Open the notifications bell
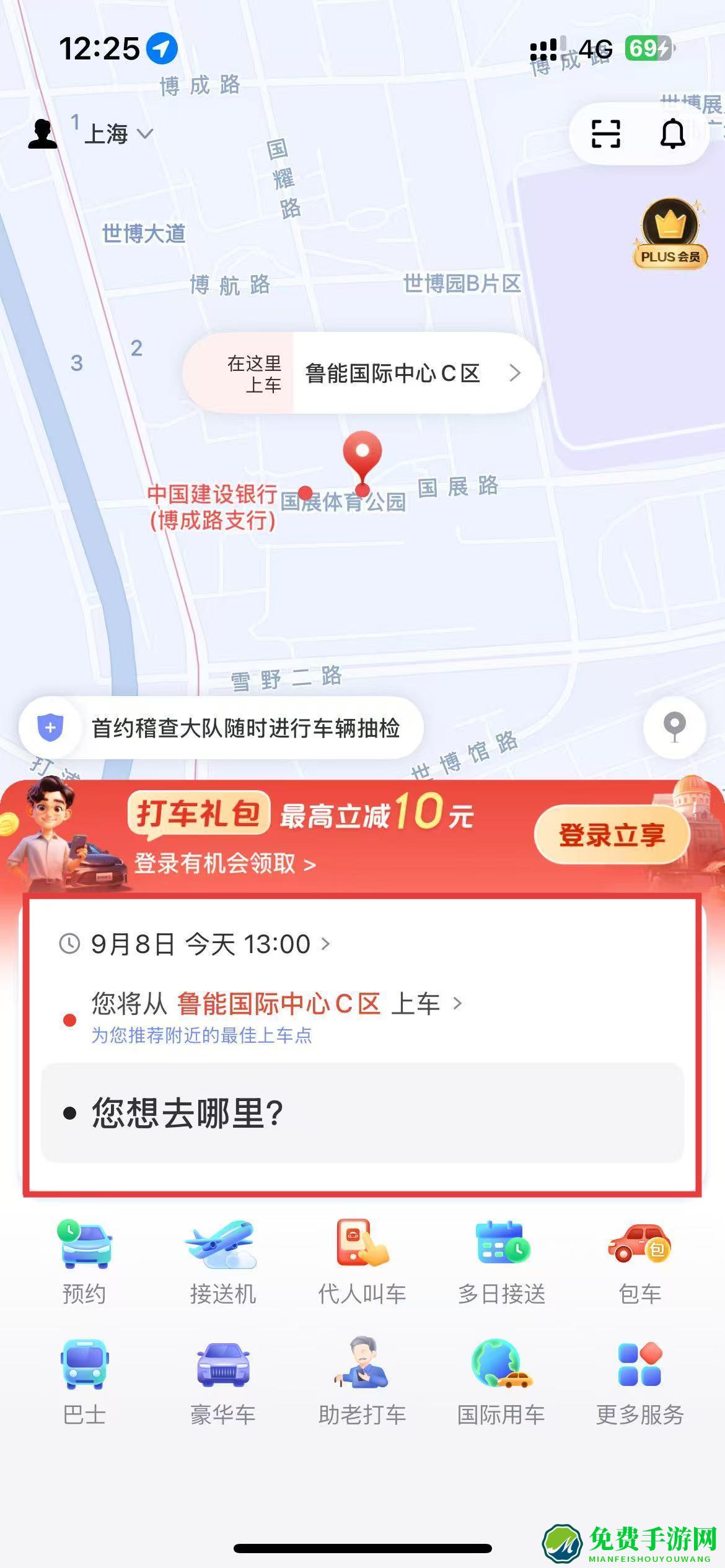Screen dimensions: 725x1568 click(672, 134)
